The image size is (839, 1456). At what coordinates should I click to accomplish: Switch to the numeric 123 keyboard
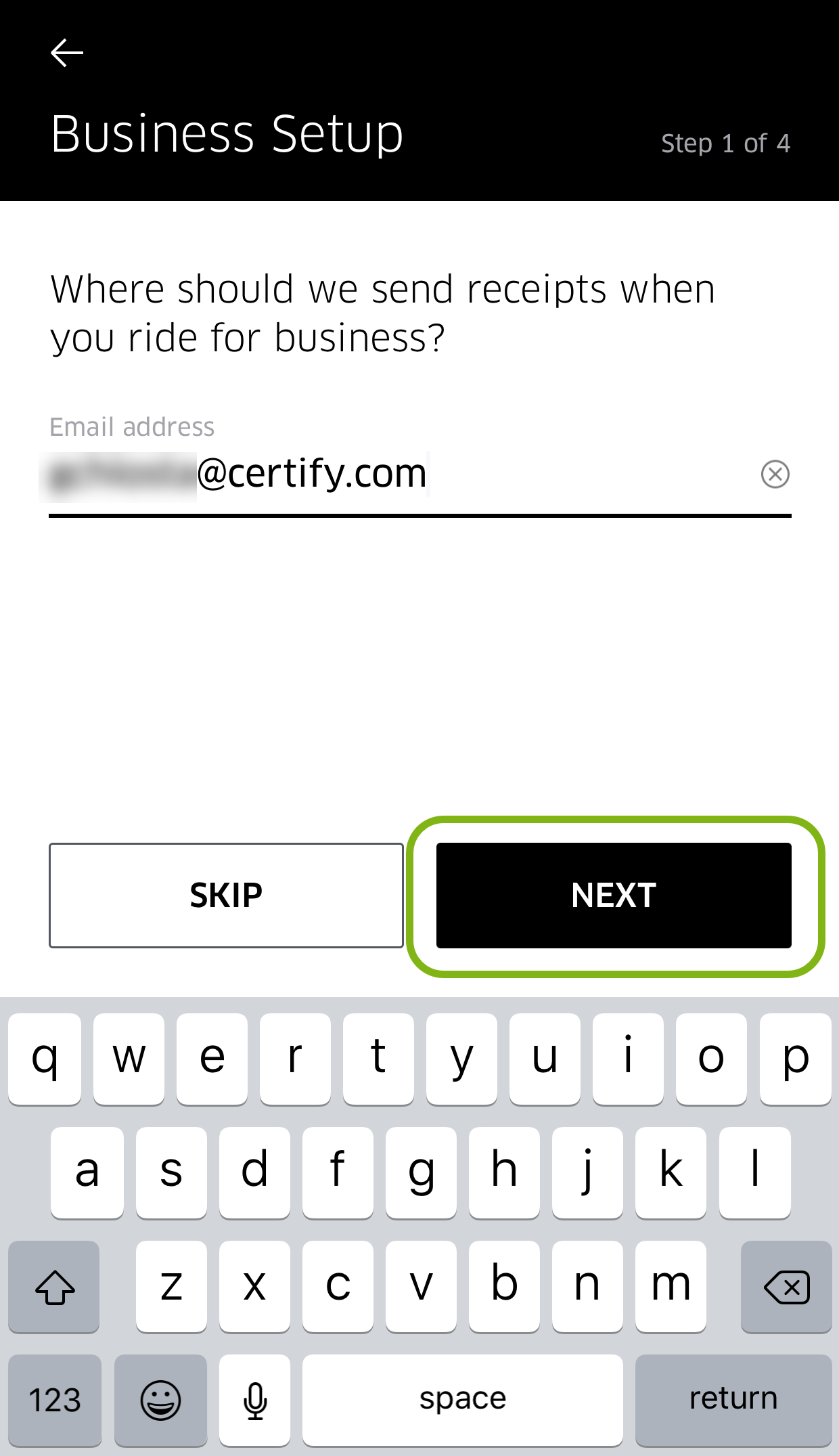coord(54,1400)
